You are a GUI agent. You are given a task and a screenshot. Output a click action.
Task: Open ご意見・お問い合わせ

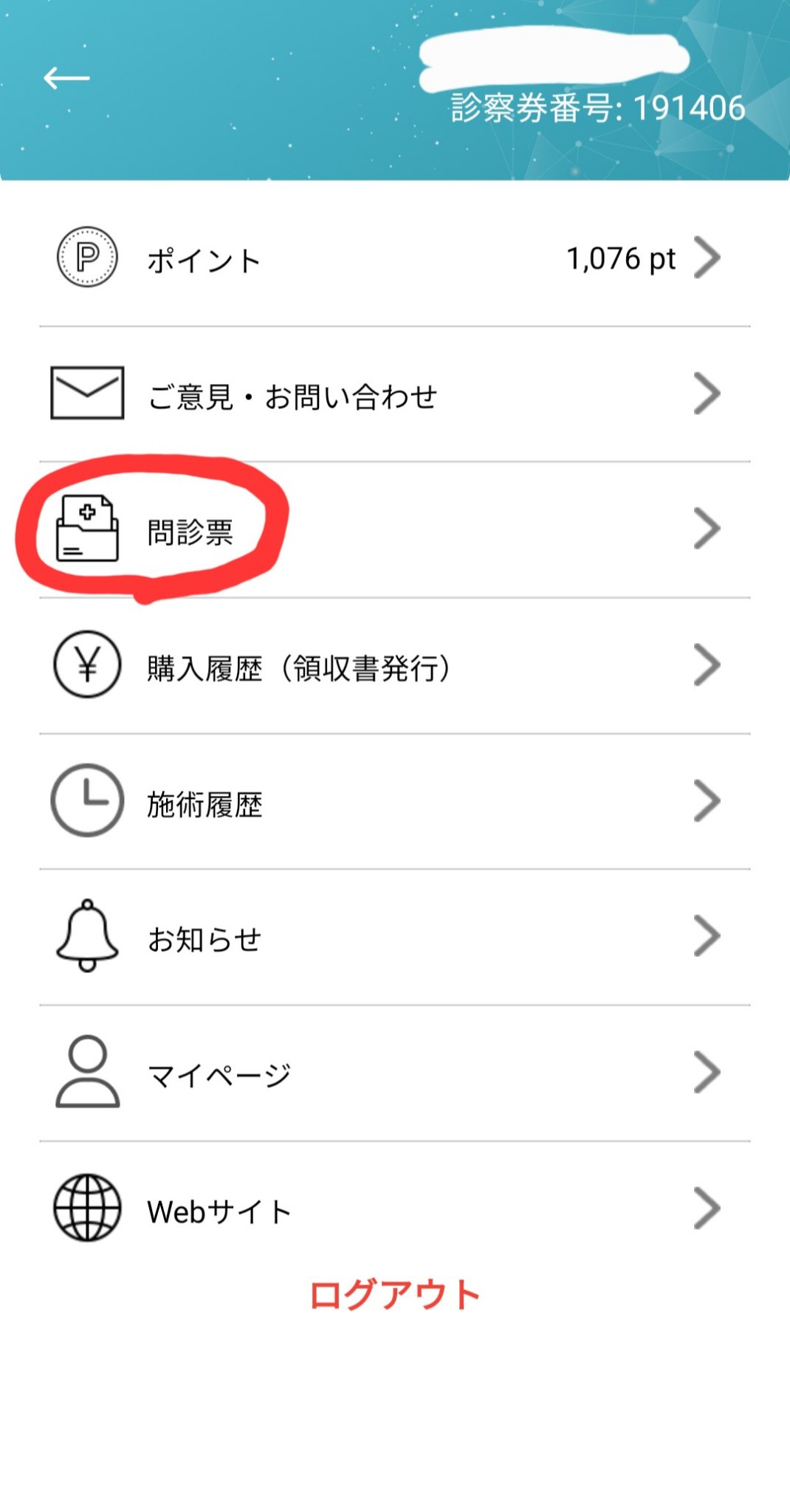click(x=394, y=395)
